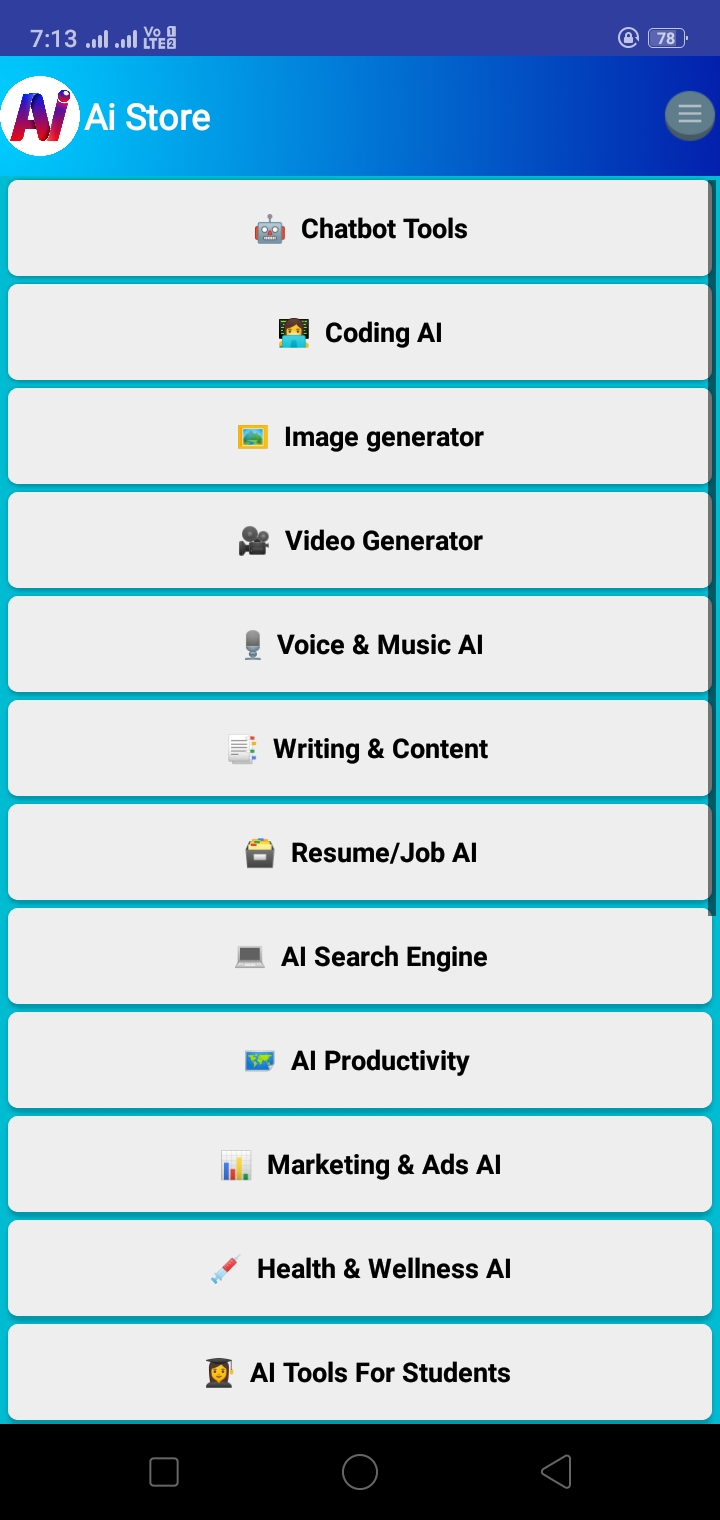Open AI Search Engine list
The width and height of the screenshot is (720, 1520).
point(360,957)
